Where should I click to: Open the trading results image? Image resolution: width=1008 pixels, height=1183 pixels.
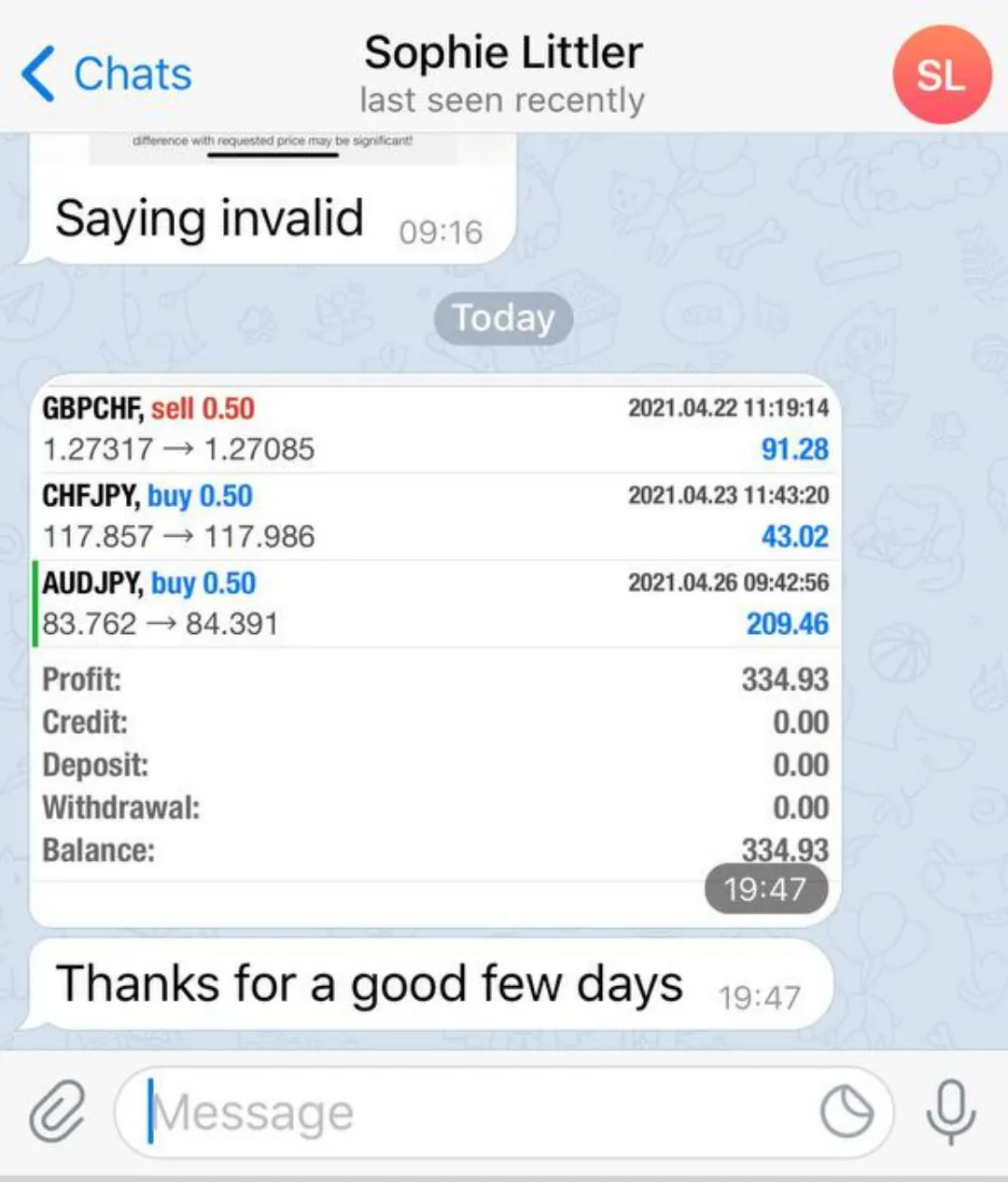435,635
